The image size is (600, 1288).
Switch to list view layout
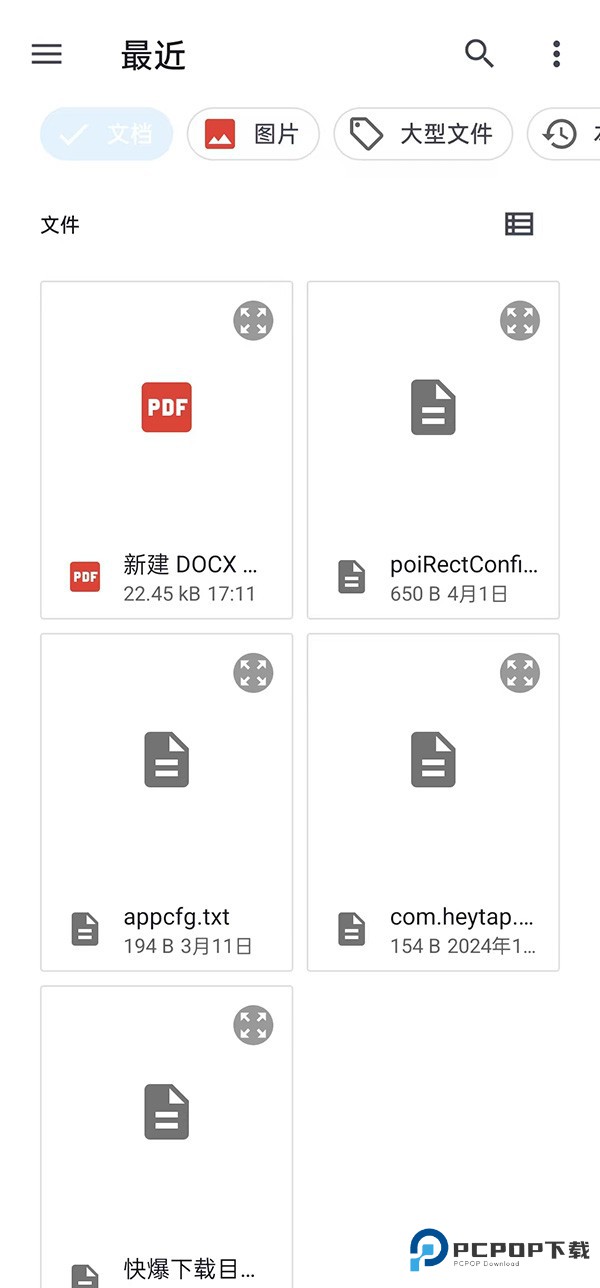(519, 224)
